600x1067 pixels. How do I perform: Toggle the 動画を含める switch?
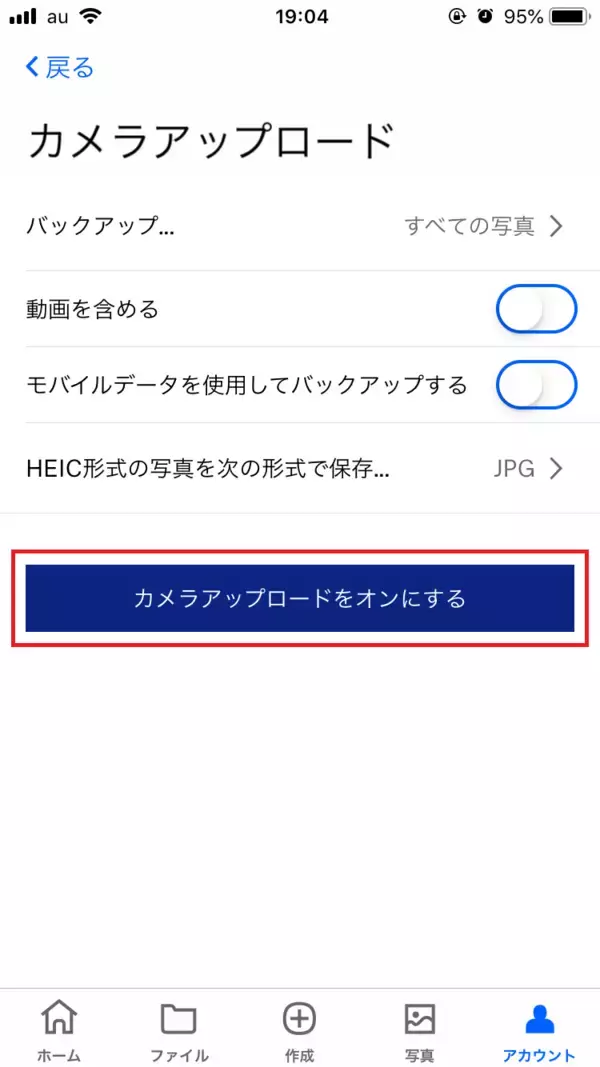[x=536, y=309]
